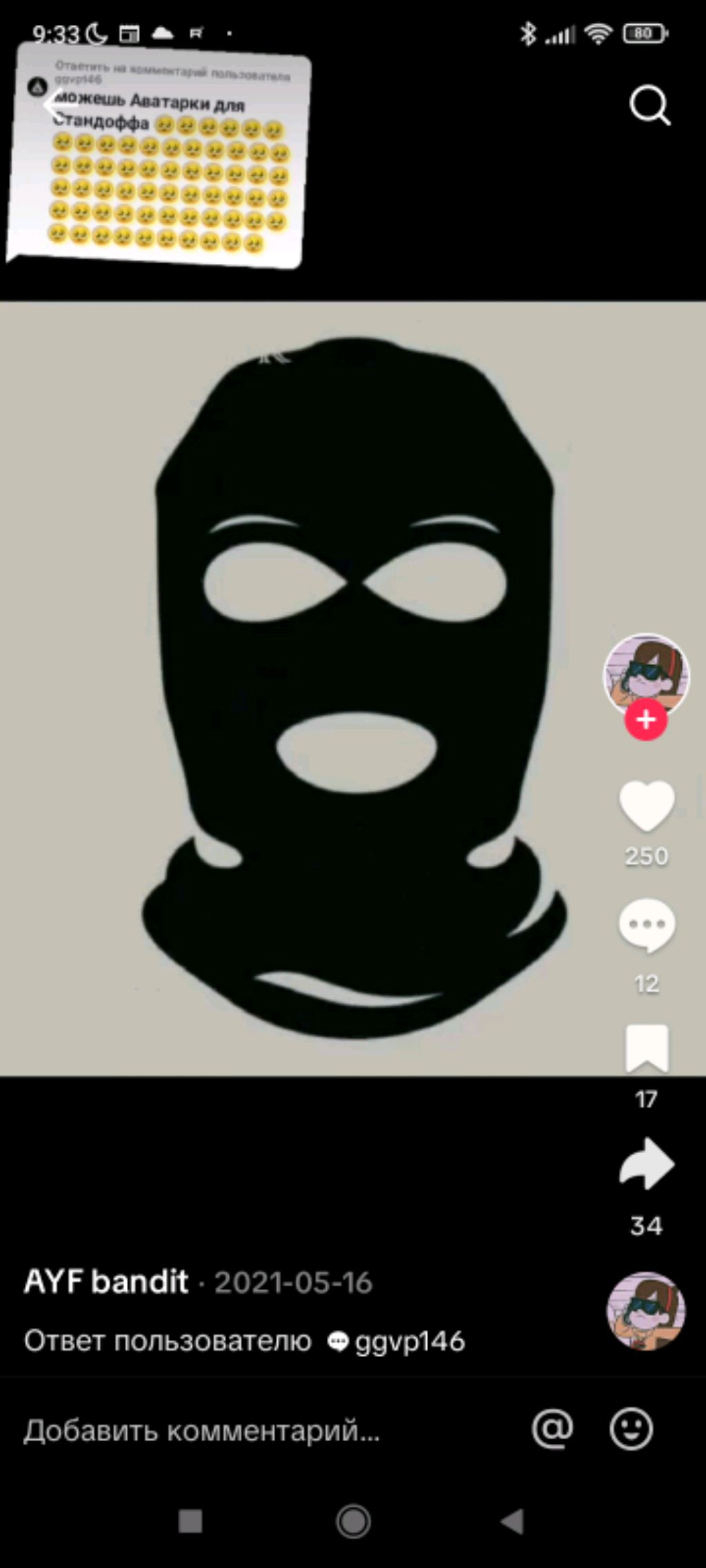Open the emoji picker smiley icon
This screenshot has width=706, height=1568.
pyautogui.click(x=631, y=1428)
